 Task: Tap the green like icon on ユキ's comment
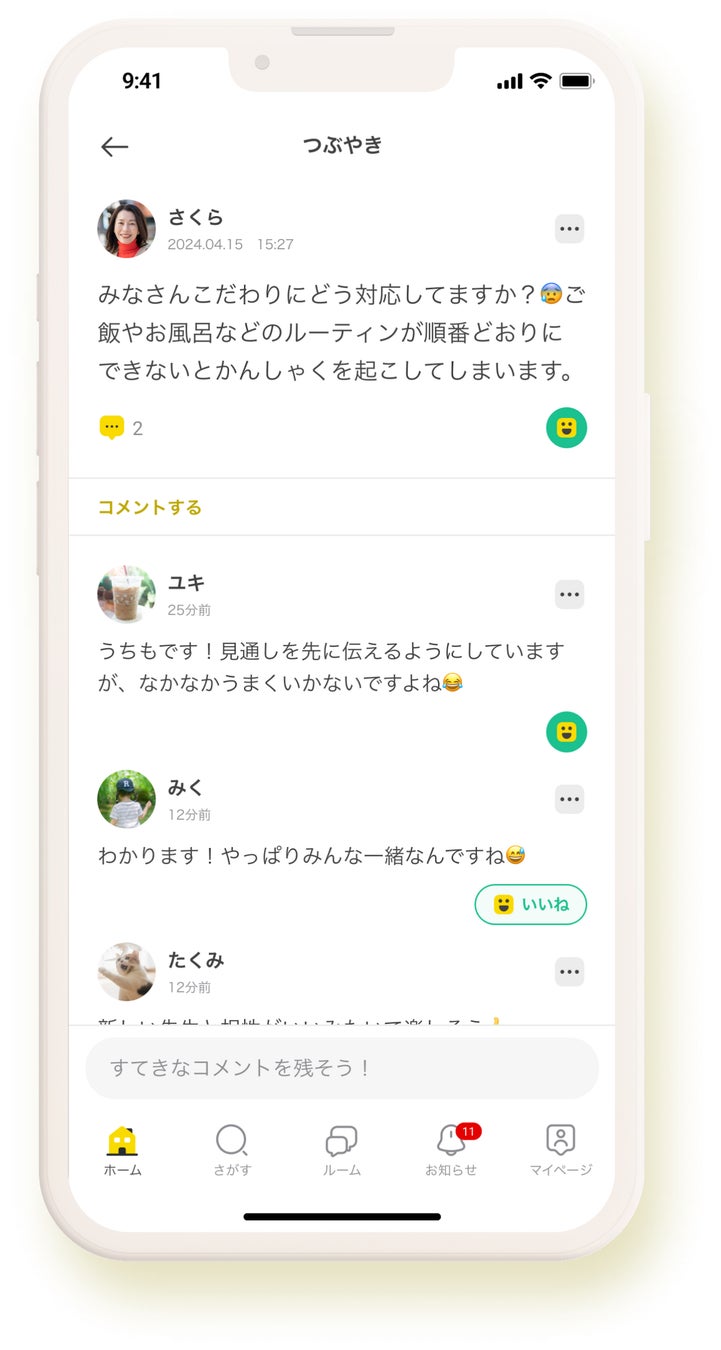(567, 732)
